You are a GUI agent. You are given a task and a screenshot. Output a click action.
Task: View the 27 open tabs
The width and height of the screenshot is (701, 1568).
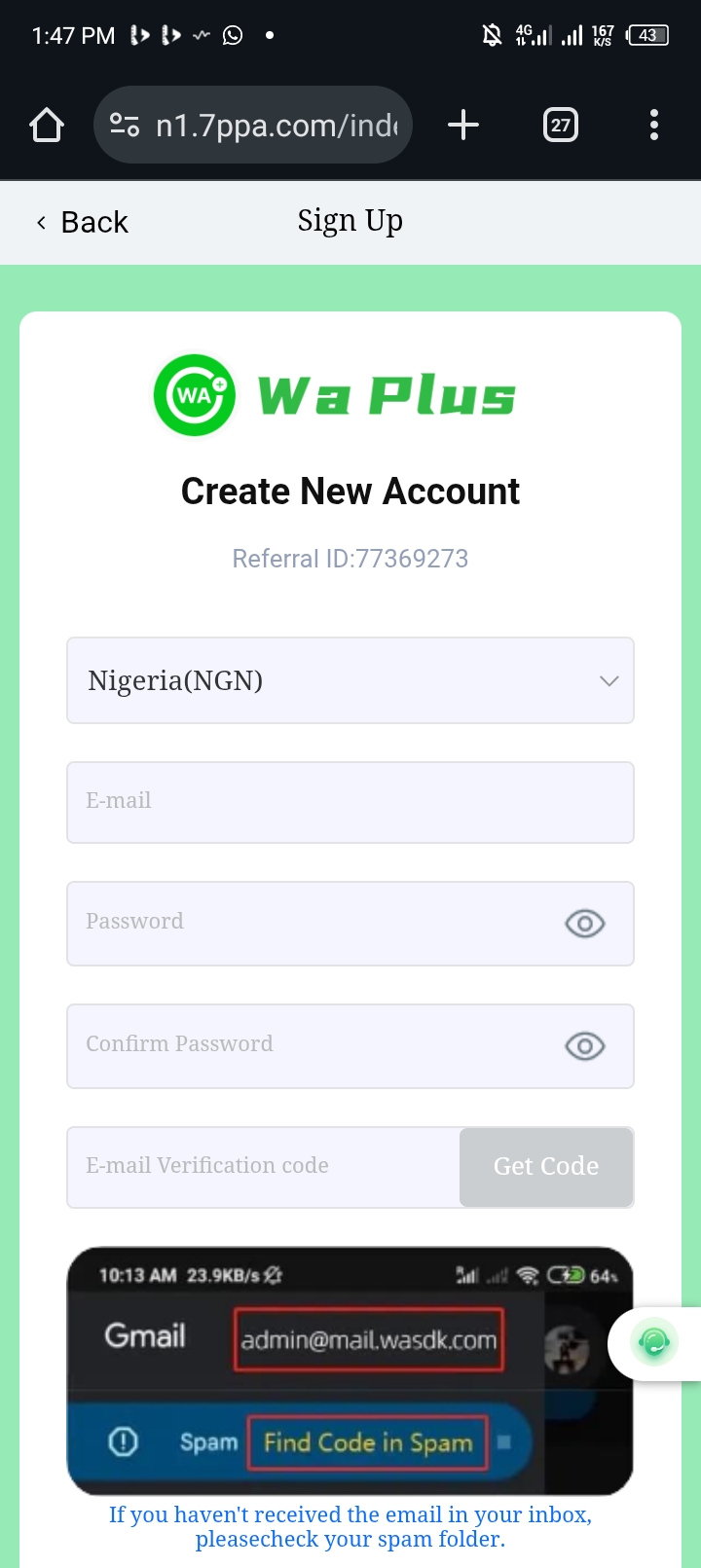coord(560,126)
